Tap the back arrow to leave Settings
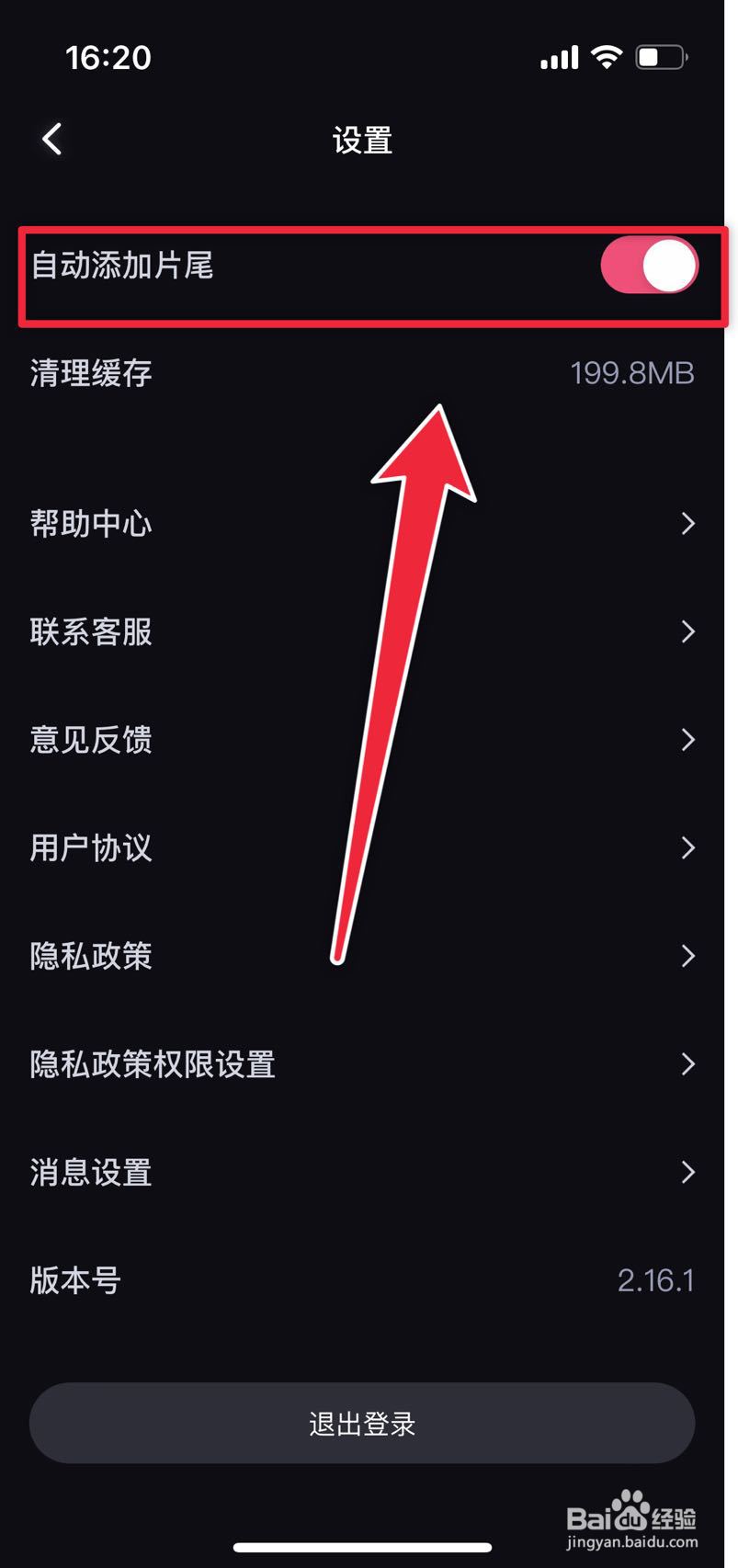Image resolution: width=738 pixels, height=1568 pixels. tap(51, 139)
